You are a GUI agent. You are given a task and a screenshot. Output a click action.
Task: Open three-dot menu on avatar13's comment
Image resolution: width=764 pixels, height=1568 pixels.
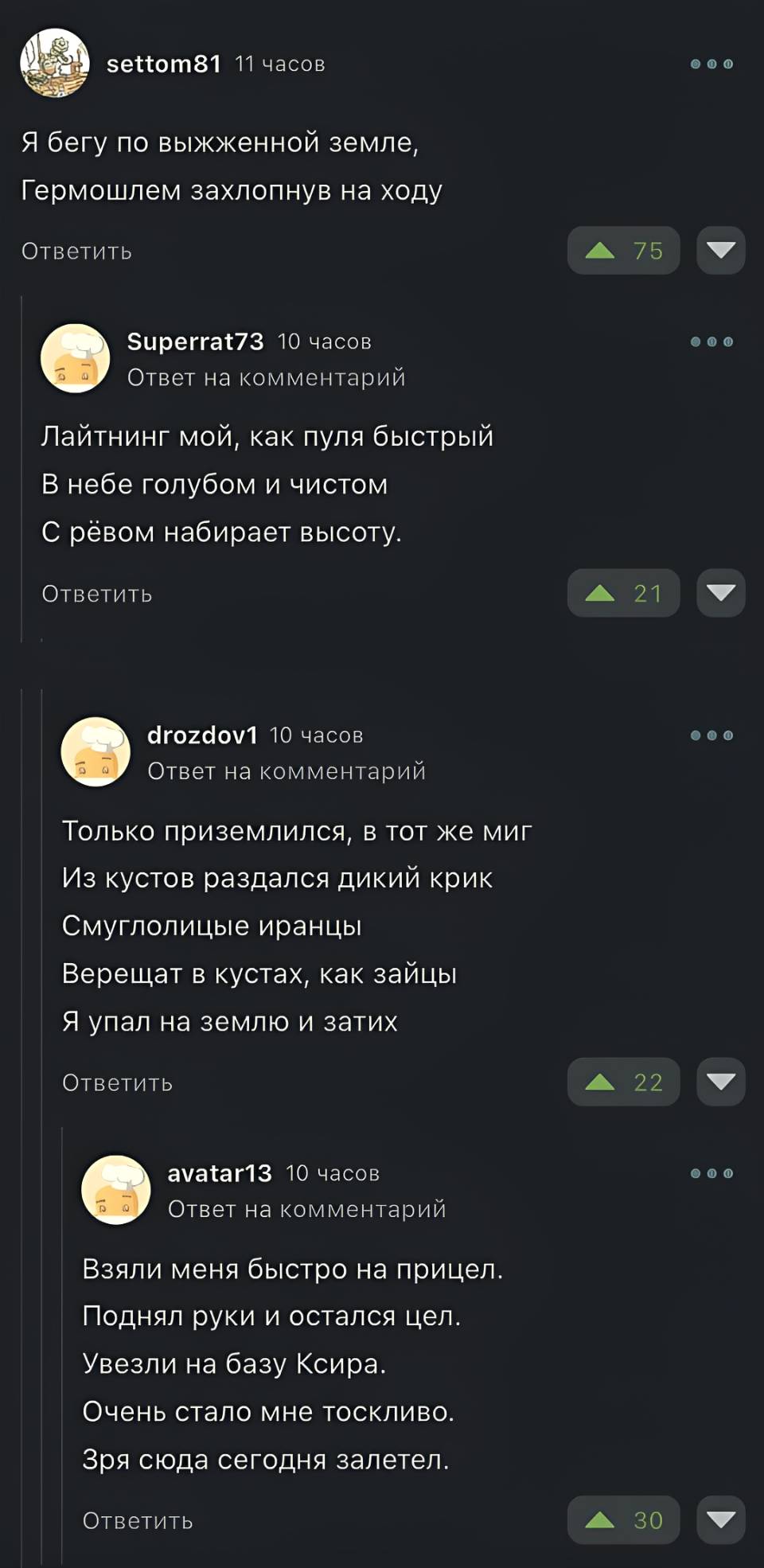pos(711,1172)
